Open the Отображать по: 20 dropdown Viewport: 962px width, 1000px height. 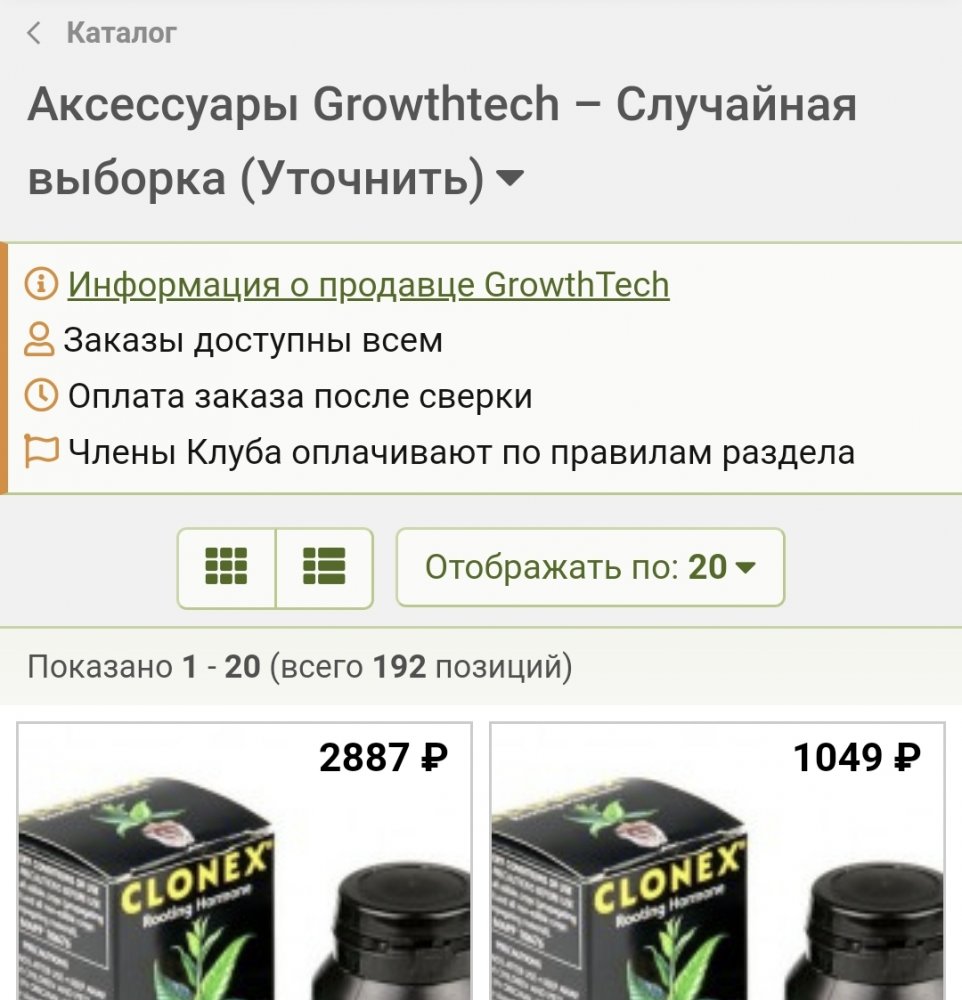point(590,567)
